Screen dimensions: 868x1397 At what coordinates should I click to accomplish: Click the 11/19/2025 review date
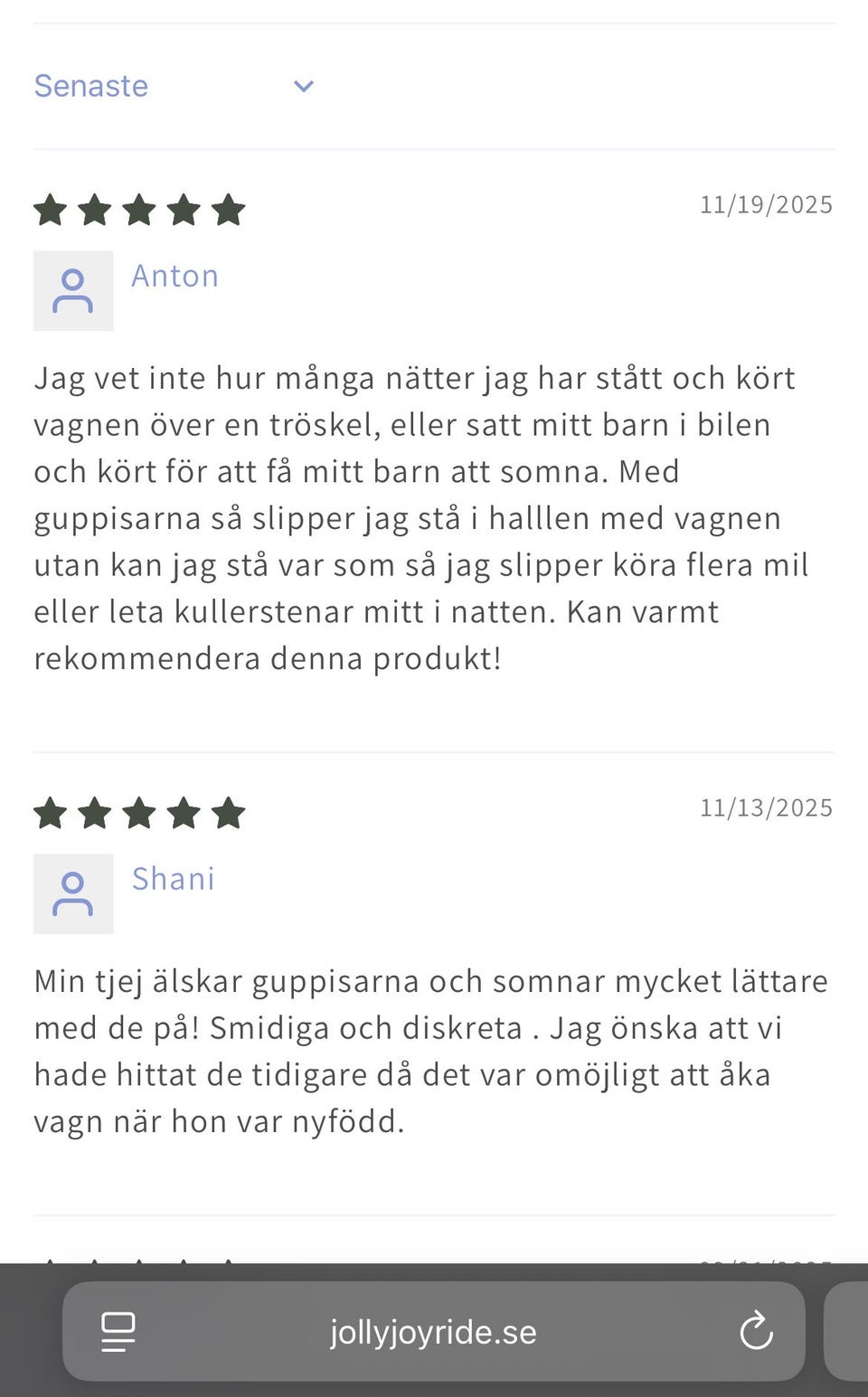click(766, 204)
